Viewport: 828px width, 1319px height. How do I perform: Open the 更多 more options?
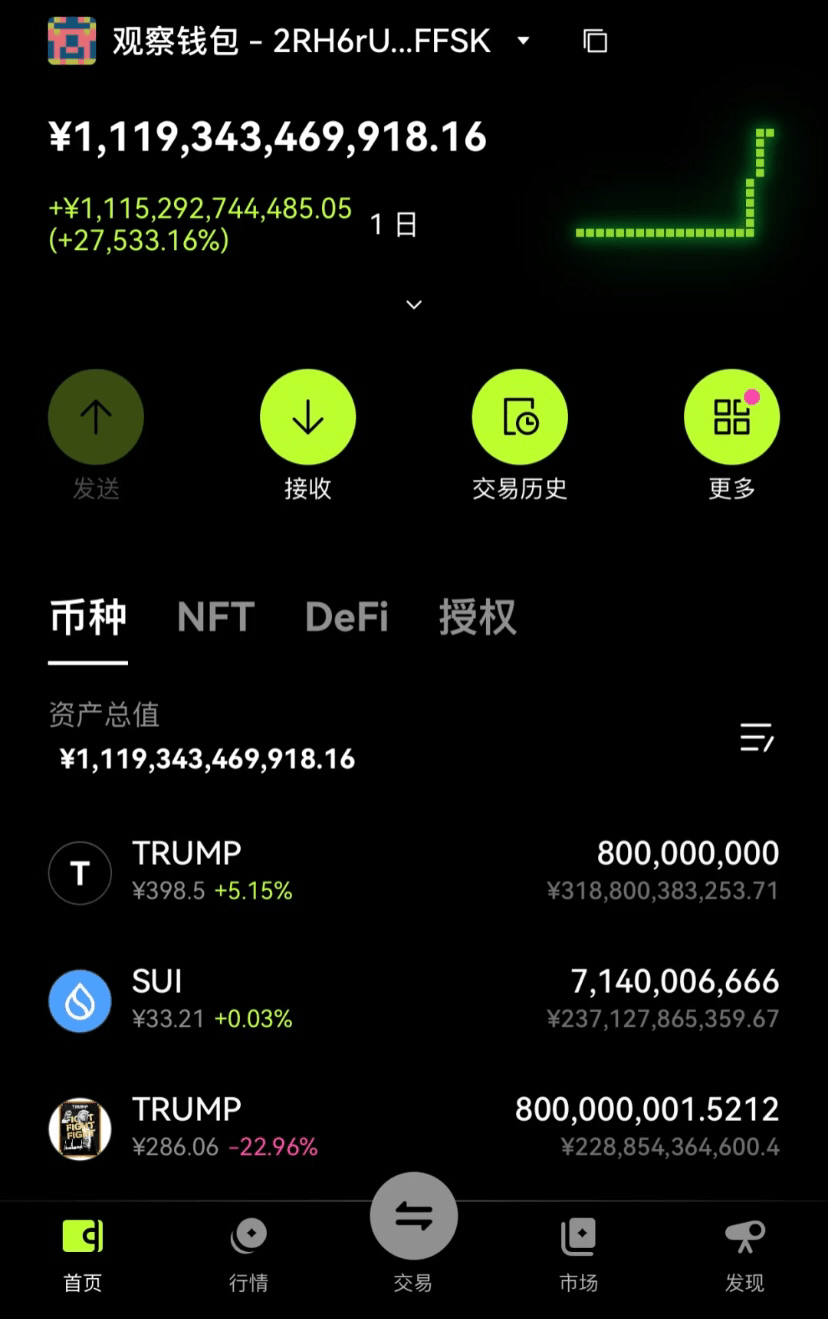click(731, 418)
